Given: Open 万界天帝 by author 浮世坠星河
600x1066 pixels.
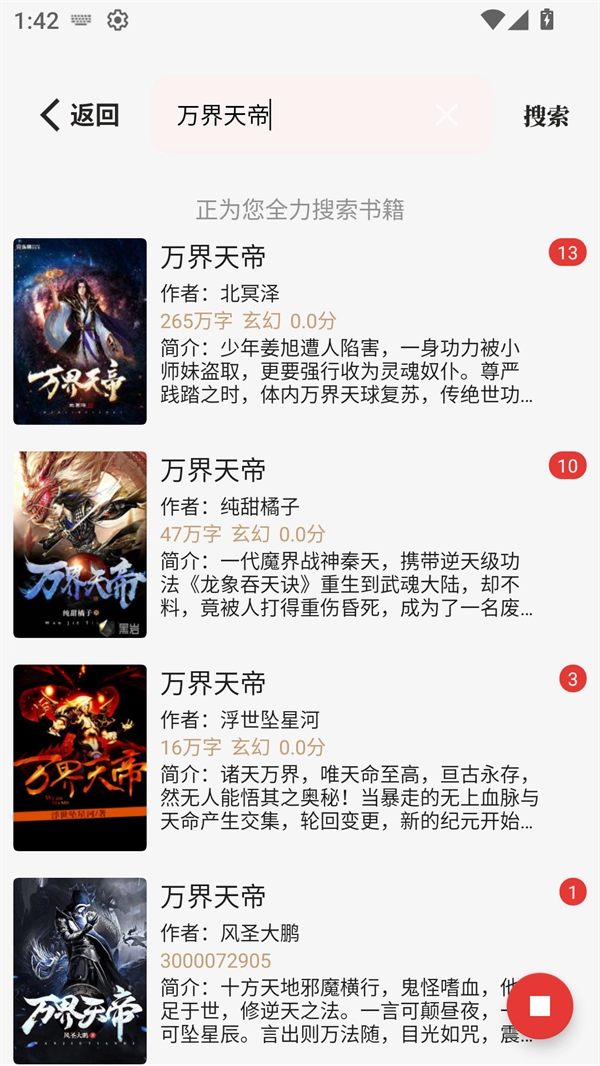Looking at the screenshot, I should pyautogui.click(x=300, y=757).
